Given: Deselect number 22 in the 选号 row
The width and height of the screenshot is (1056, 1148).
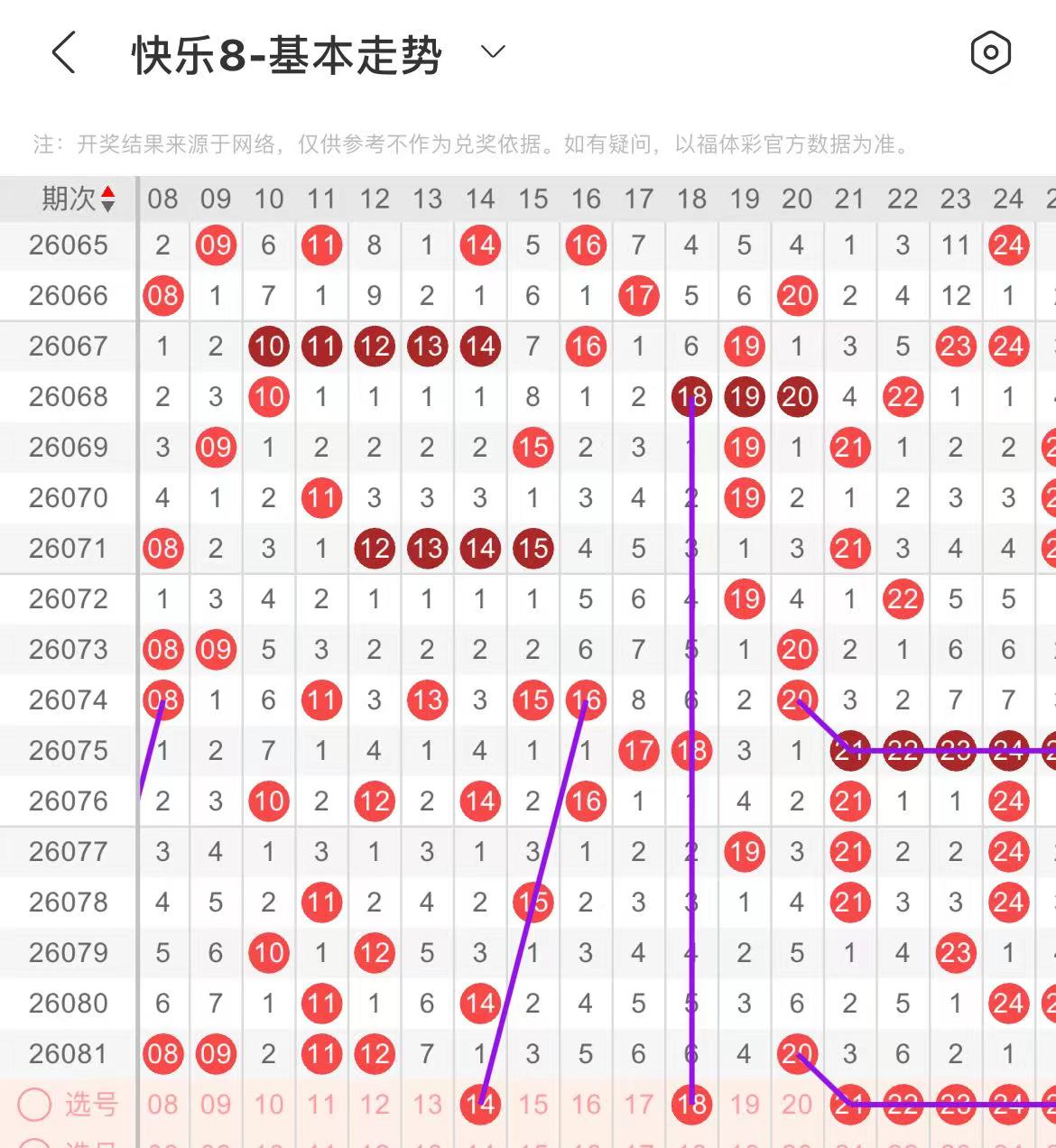Looking at the screenshot, I should (x=903, y=1105).
